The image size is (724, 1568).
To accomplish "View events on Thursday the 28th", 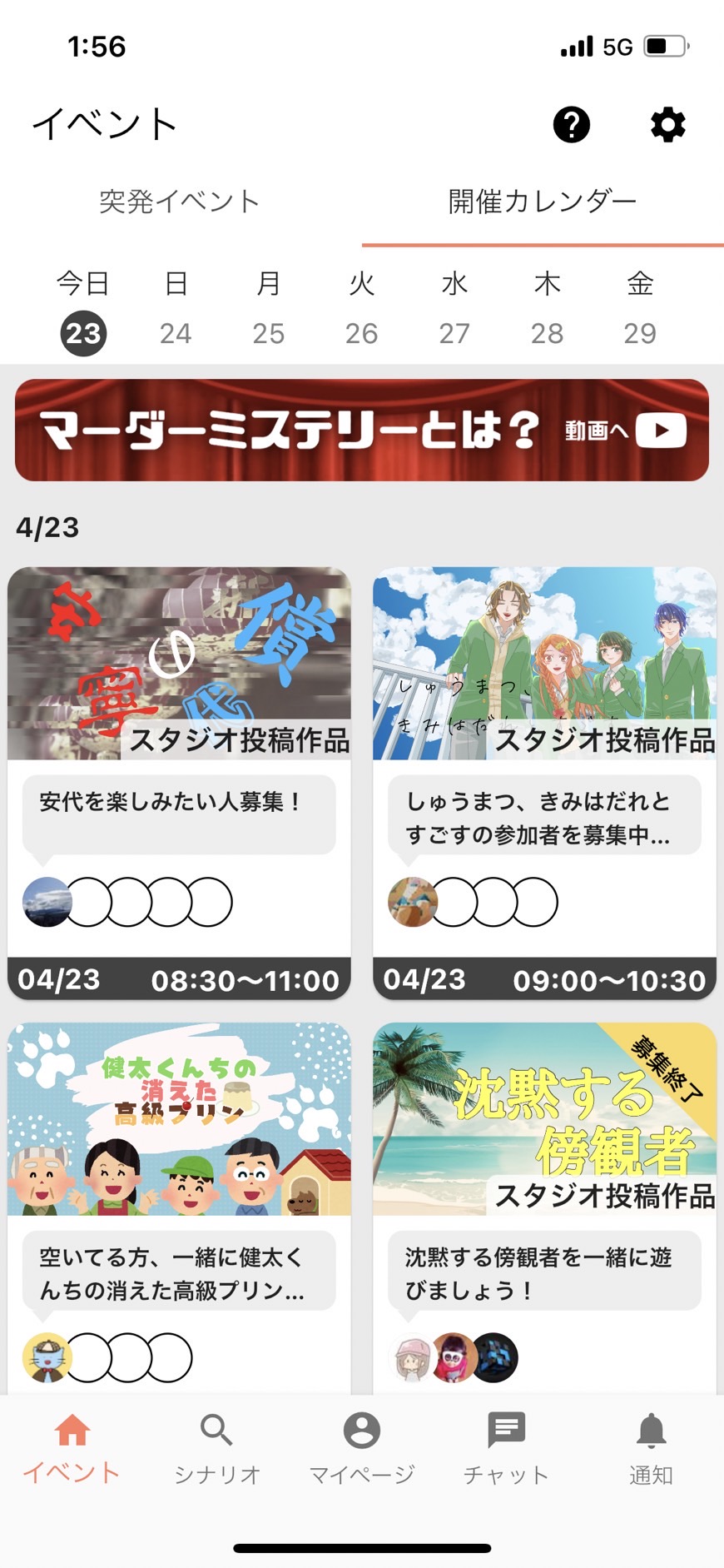I will tap(548, 333).
